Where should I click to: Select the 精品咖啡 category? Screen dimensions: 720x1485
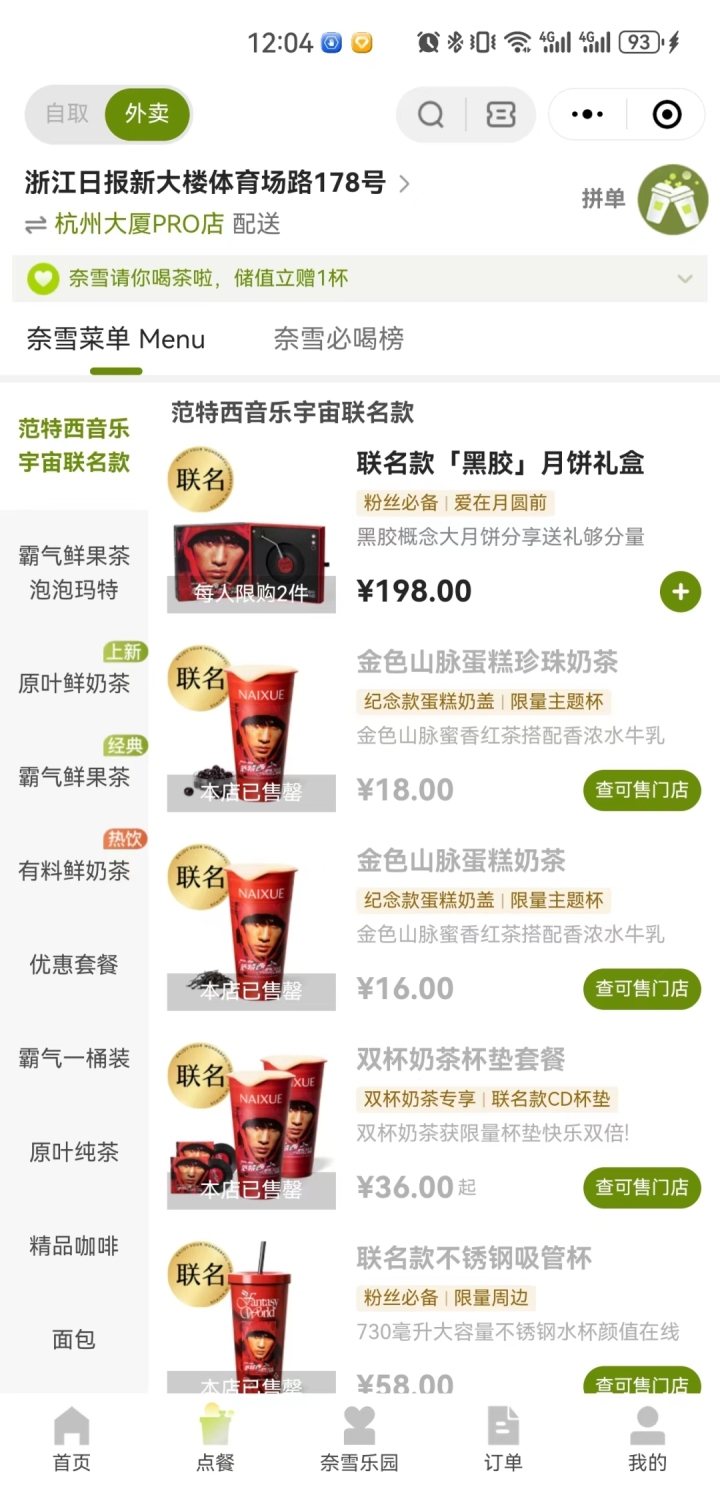[74, 1246]
